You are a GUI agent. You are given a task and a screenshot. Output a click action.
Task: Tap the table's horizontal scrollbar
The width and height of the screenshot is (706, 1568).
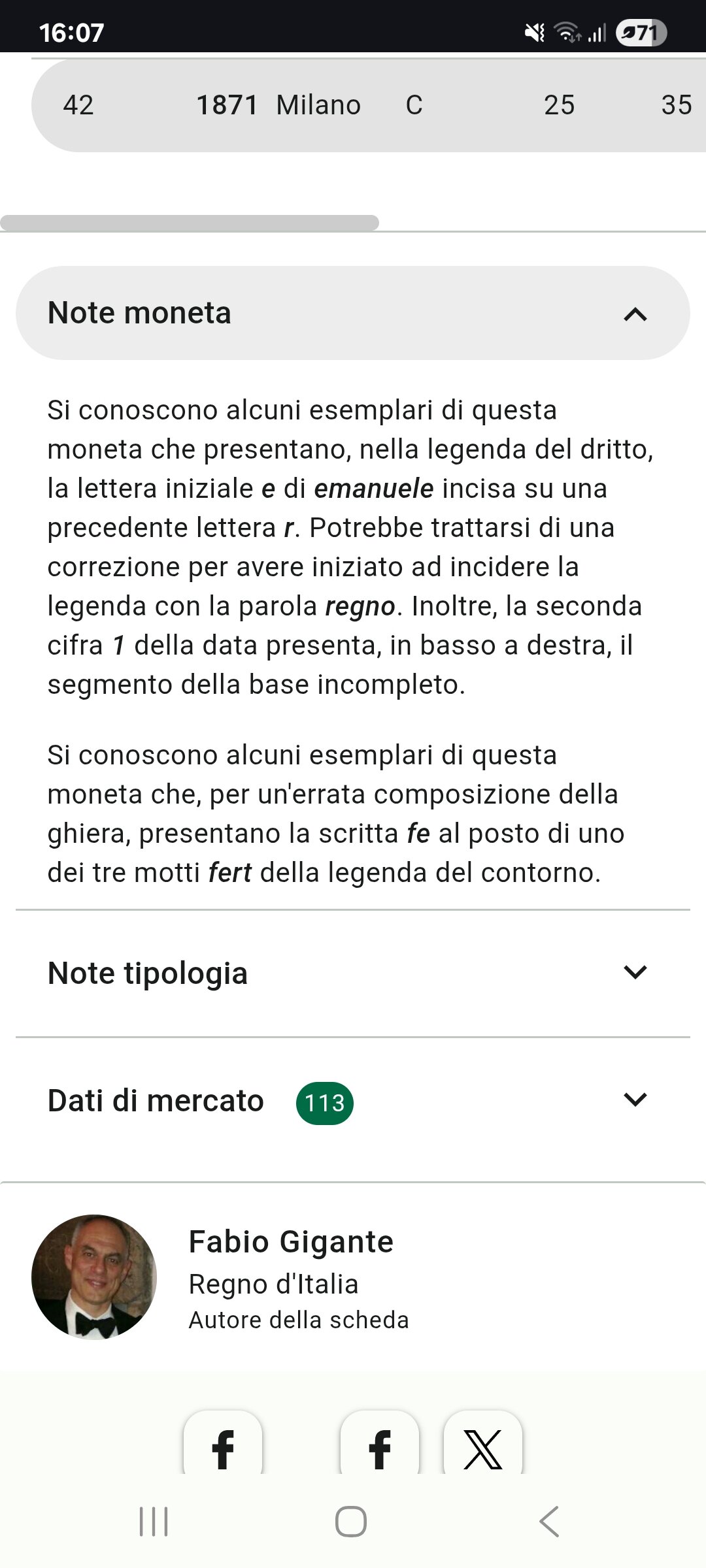(190, 223)
